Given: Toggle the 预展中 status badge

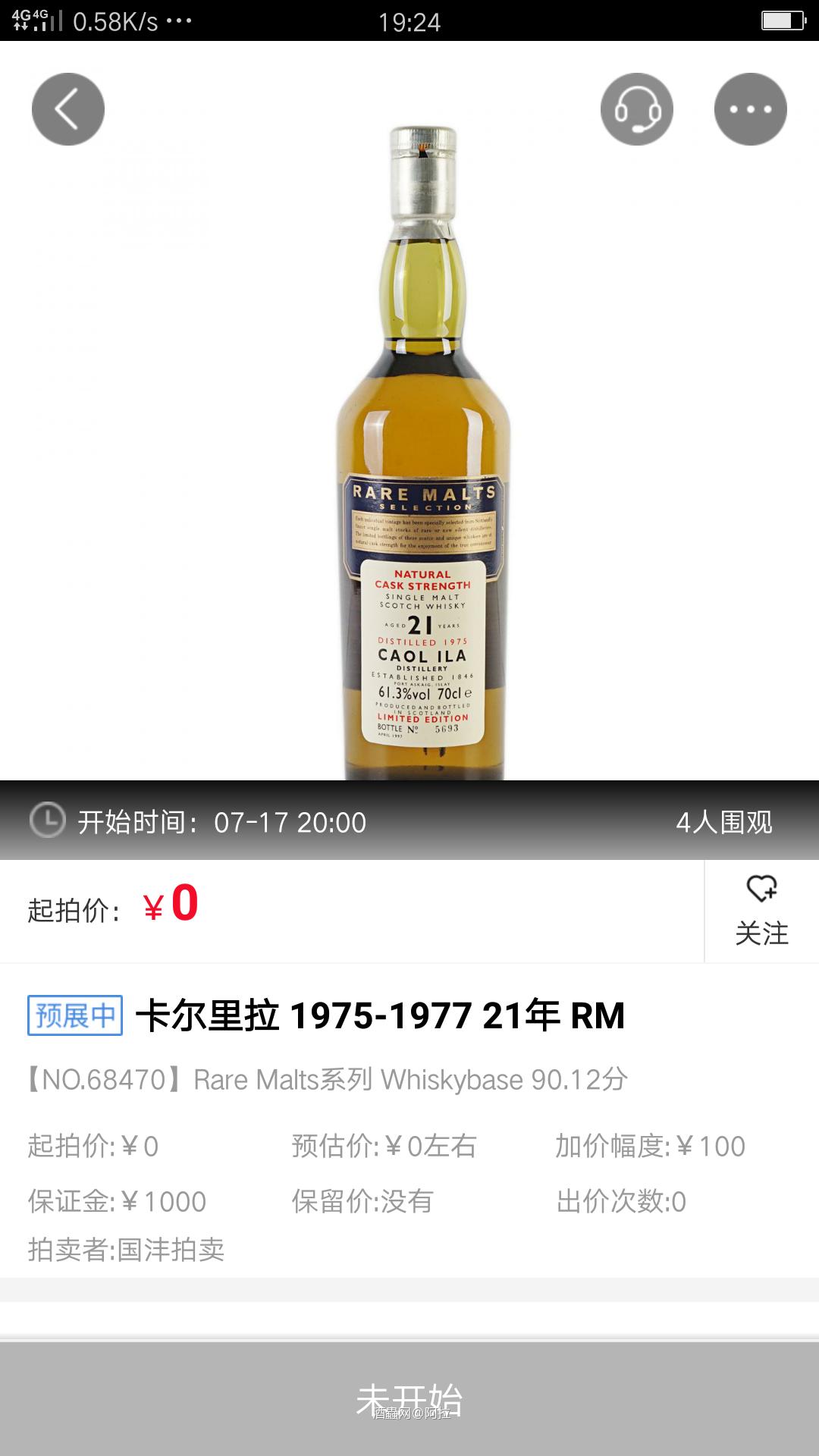Looking at the screenshot, I should coord(74,1015).
